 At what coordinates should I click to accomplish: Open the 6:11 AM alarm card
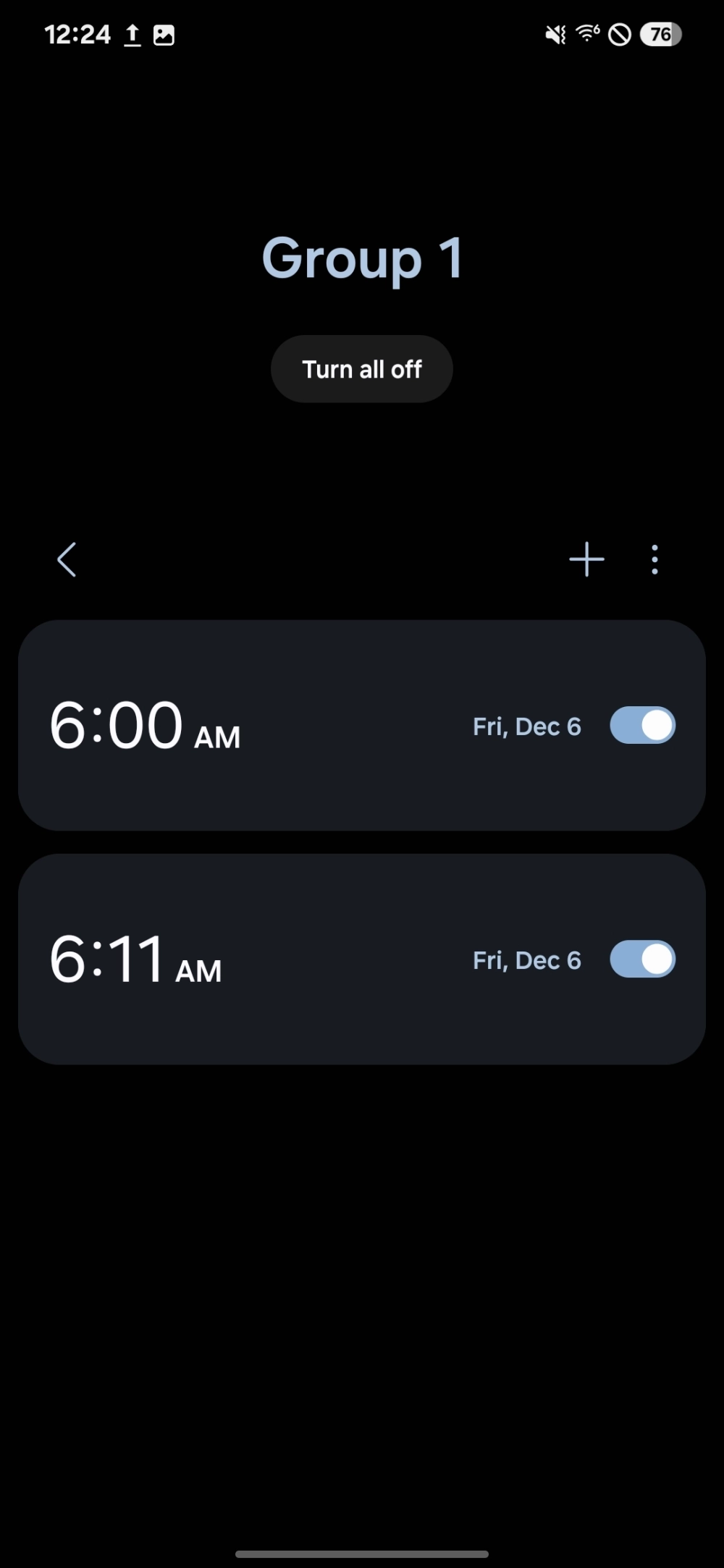[x=253, y=959]
